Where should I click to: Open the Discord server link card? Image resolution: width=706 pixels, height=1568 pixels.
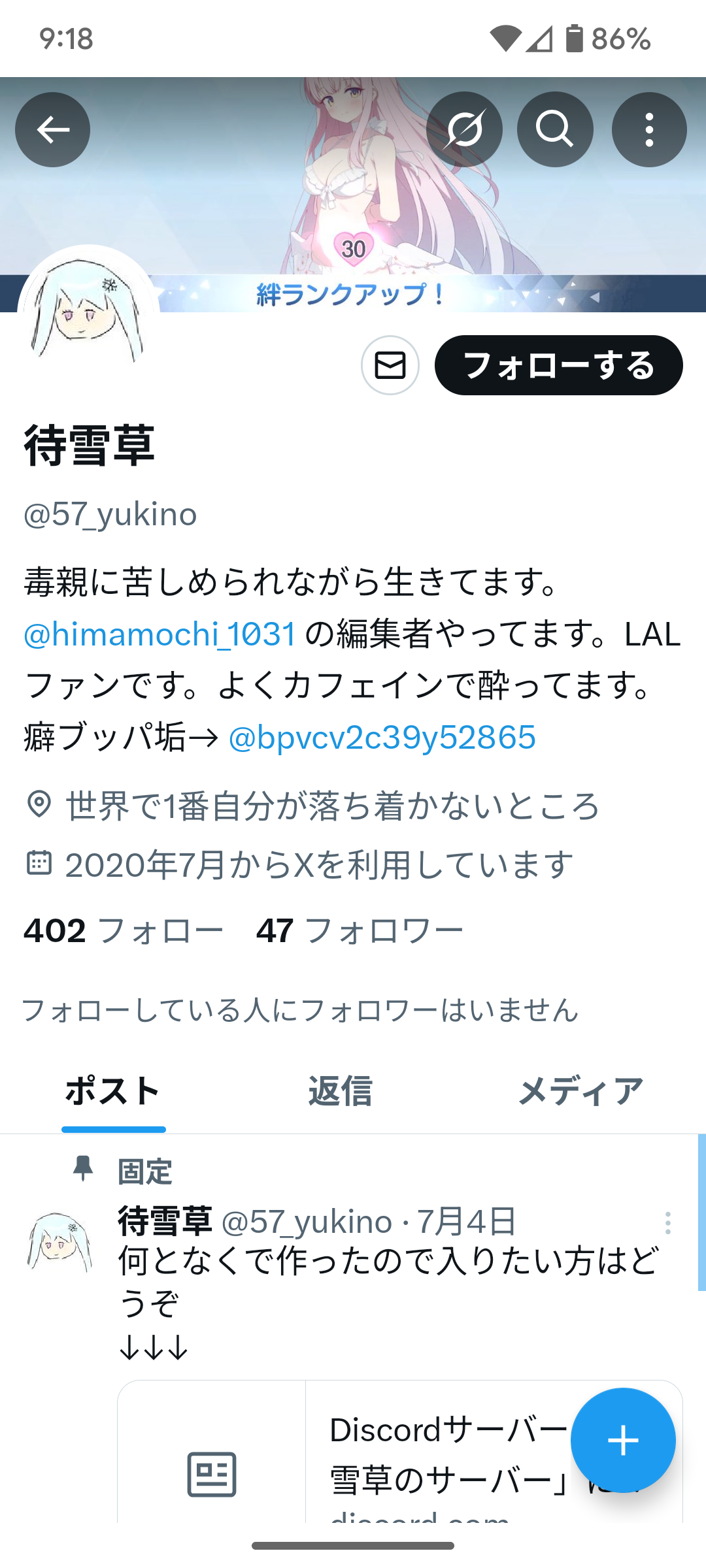400,1452
